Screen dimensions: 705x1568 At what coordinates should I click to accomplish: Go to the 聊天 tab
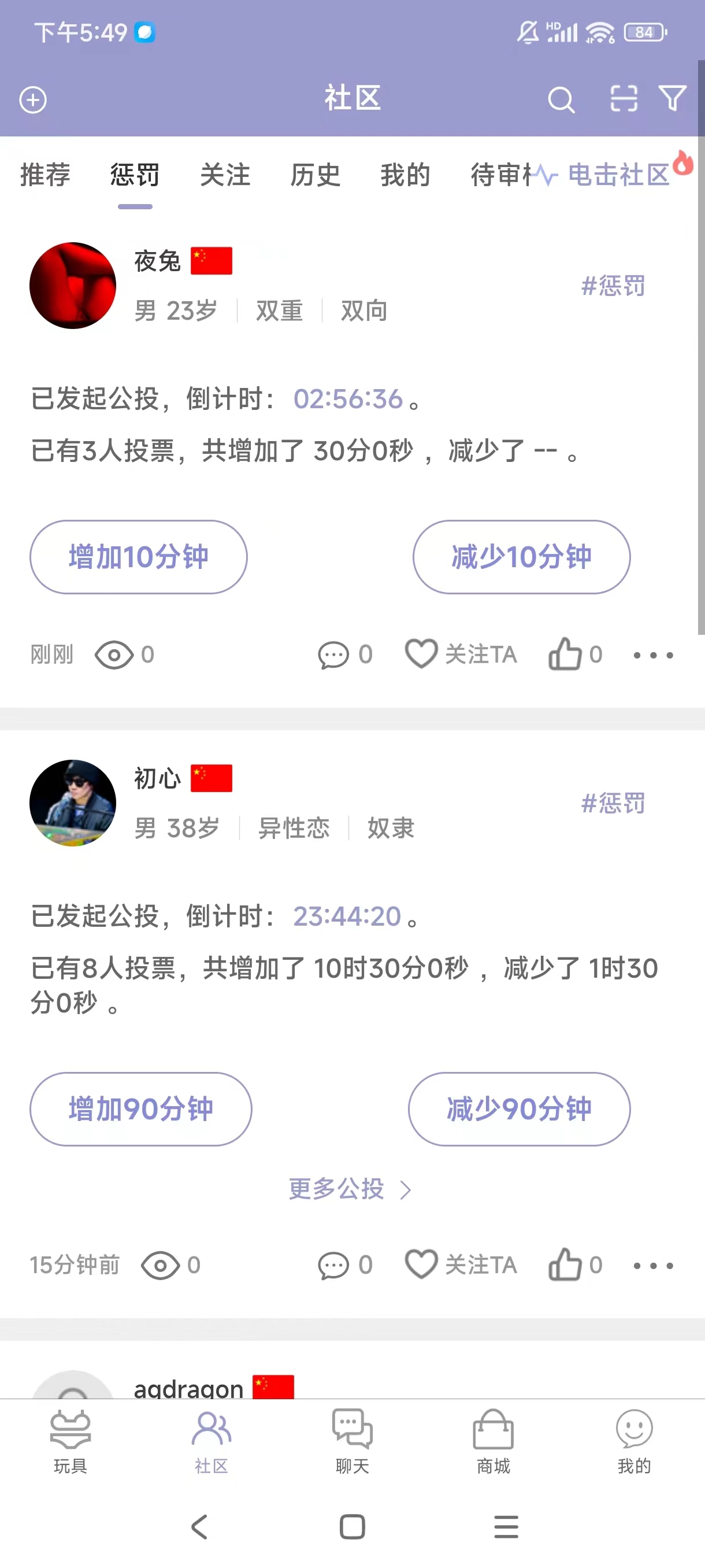(352, 1440)
